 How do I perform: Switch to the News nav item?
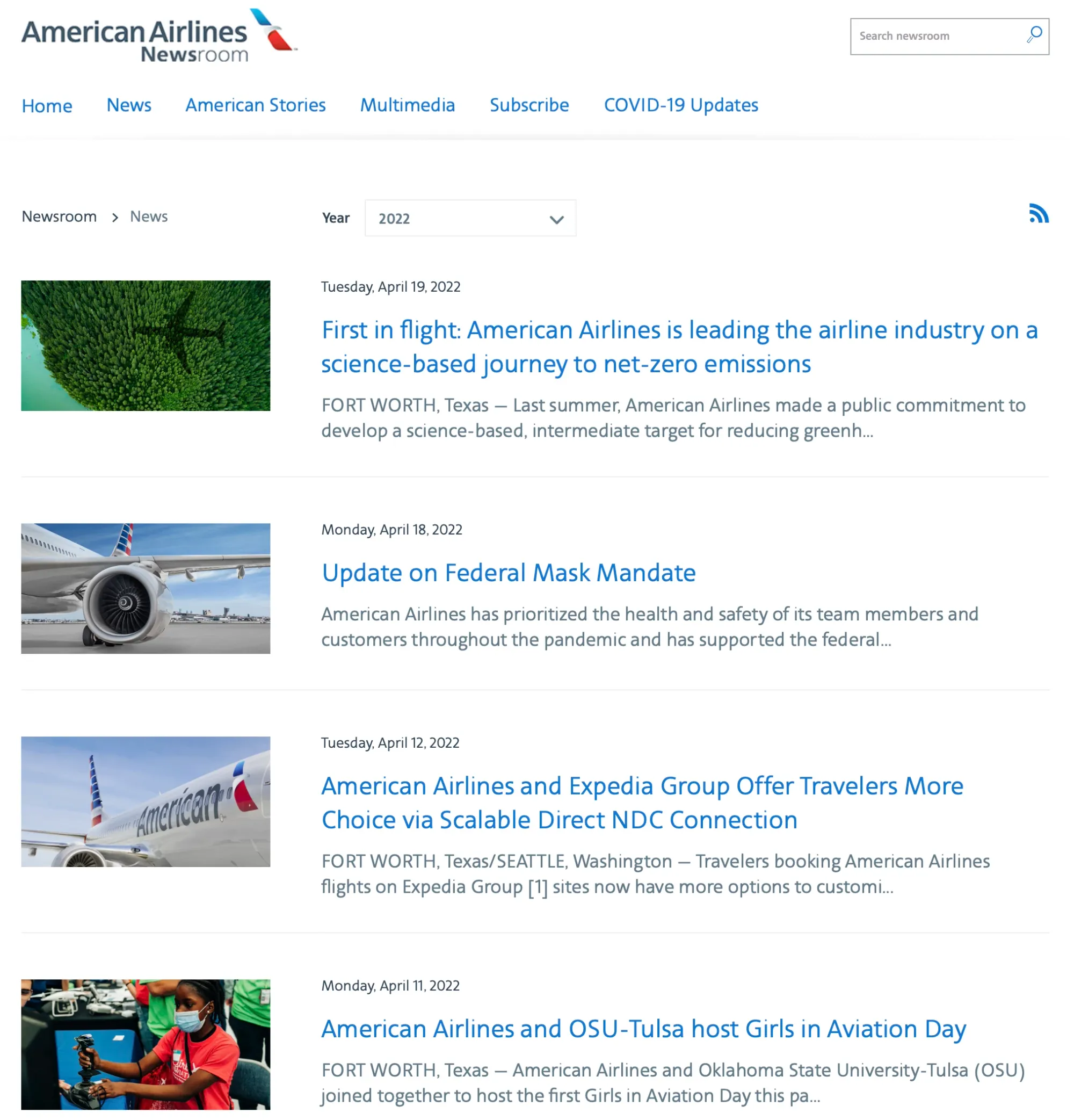tap(128, 105)
